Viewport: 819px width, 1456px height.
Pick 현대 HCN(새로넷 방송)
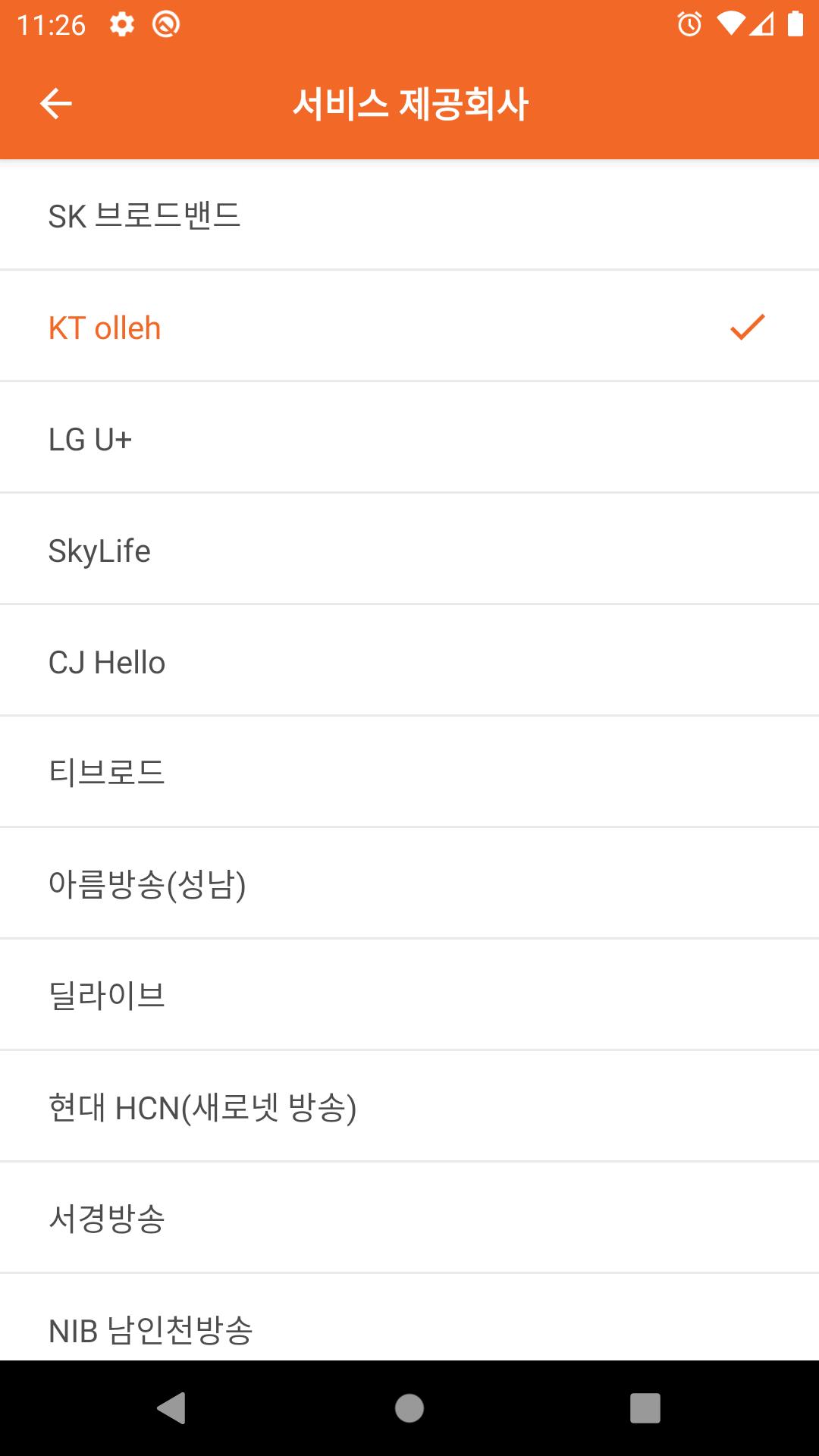(409, 1107)
